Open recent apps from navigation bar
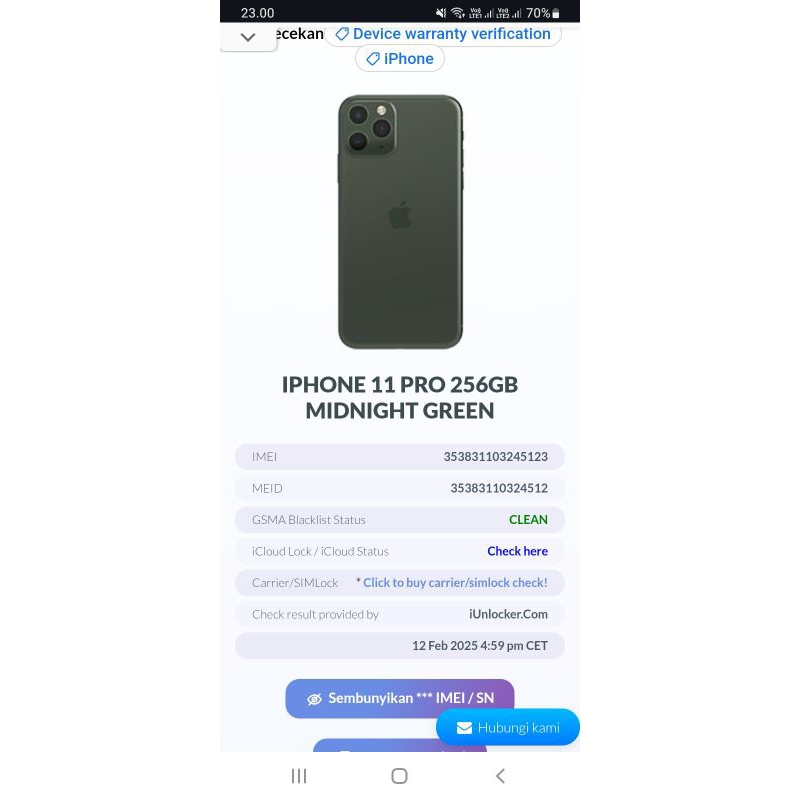This screenshot has height=800, width=800. (298, 776)
